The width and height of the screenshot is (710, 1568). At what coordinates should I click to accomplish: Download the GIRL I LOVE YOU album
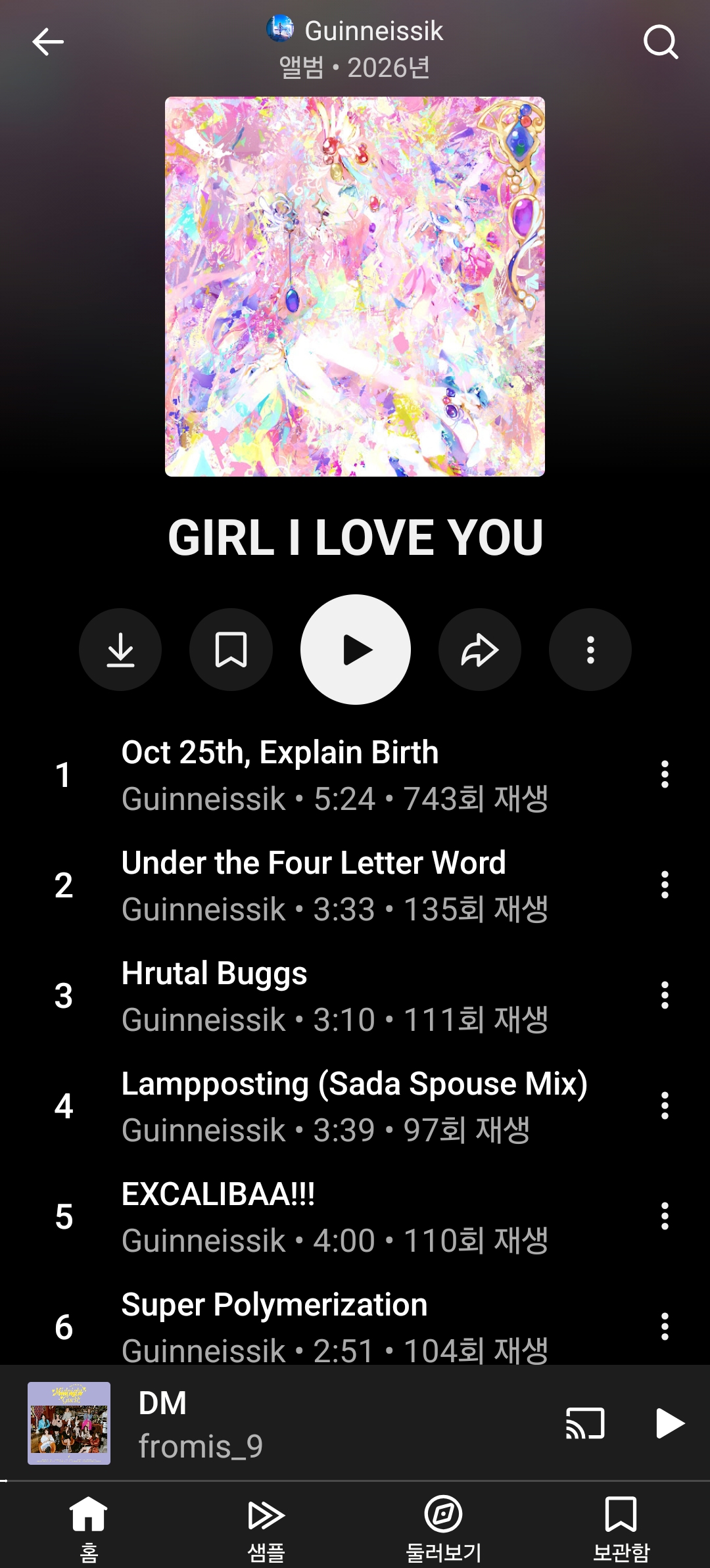[120, 649]
